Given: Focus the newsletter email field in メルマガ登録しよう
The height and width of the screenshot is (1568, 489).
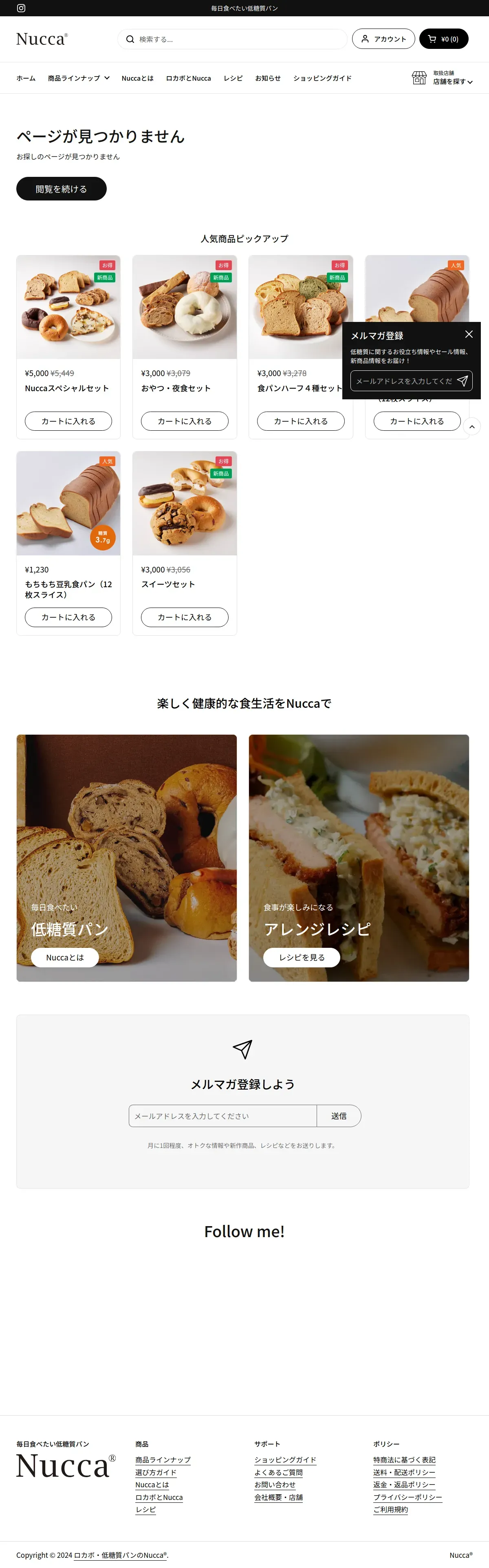Looking at the screenshot, I should 222,1116.
